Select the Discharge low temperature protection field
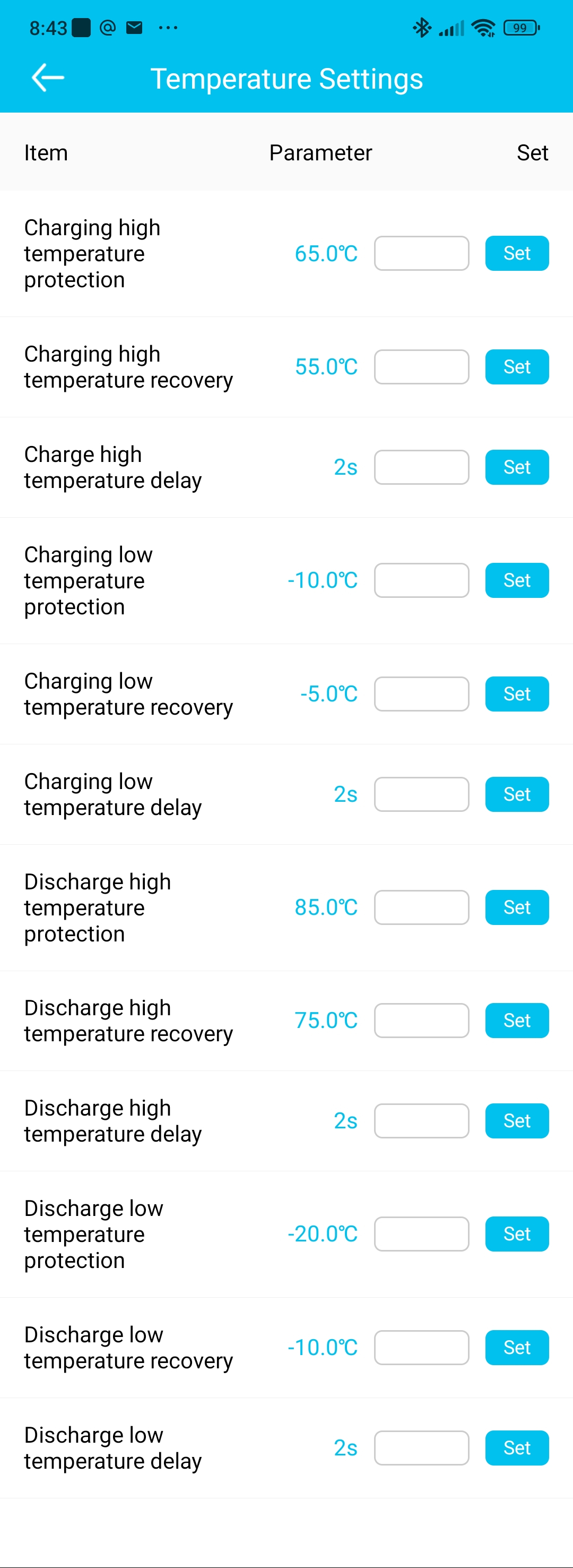Screen dimensions: 573x1568 pyautogui.click(x=421, y=1234)
